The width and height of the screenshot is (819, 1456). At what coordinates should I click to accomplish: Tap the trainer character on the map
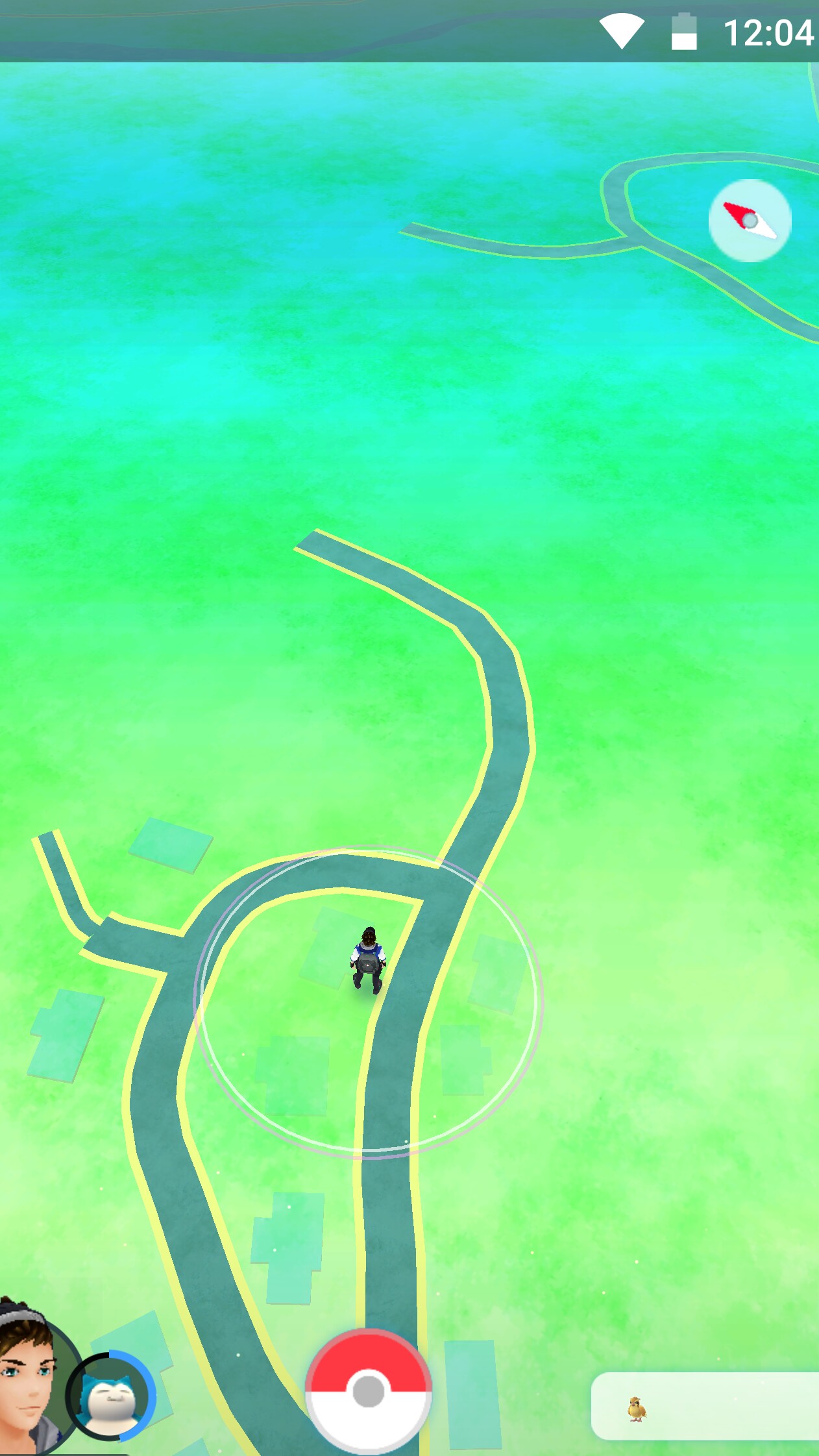[369, 960]
